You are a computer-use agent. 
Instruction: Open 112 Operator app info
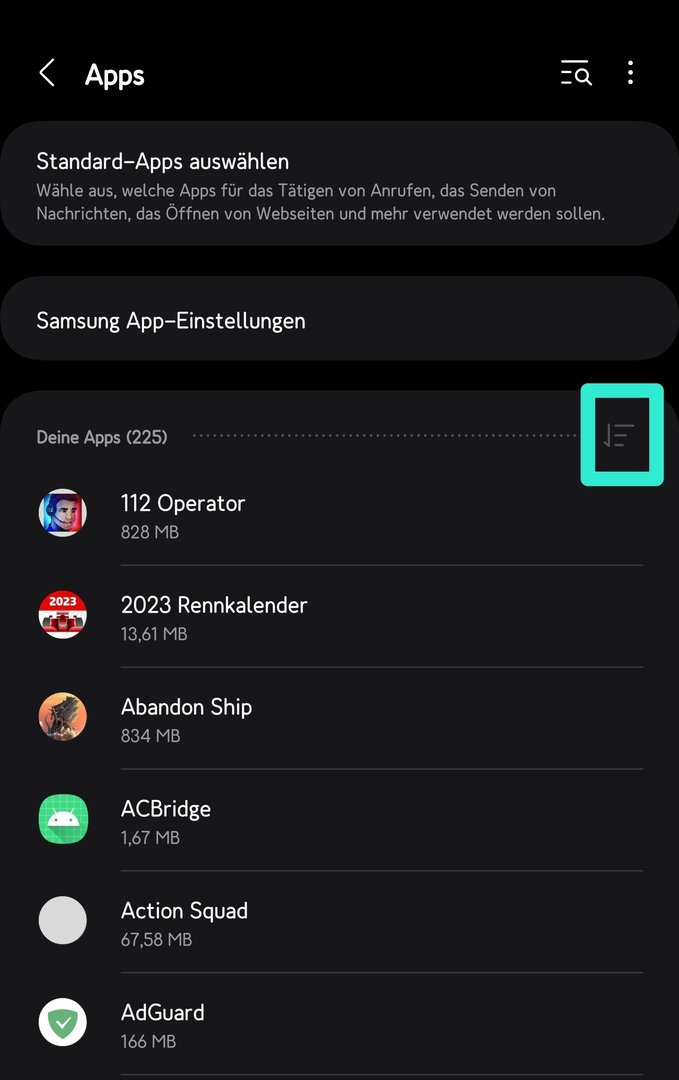[339, 515]
